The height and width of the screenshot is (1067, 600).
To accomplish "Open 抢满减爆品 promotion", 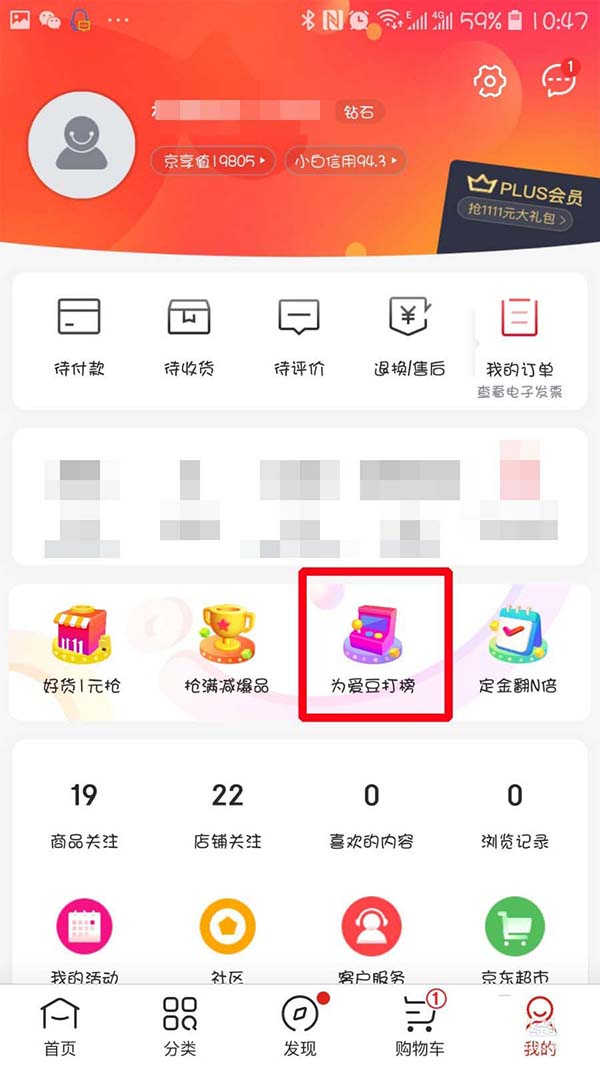I will pyautogui.click(x=227, y=648).
